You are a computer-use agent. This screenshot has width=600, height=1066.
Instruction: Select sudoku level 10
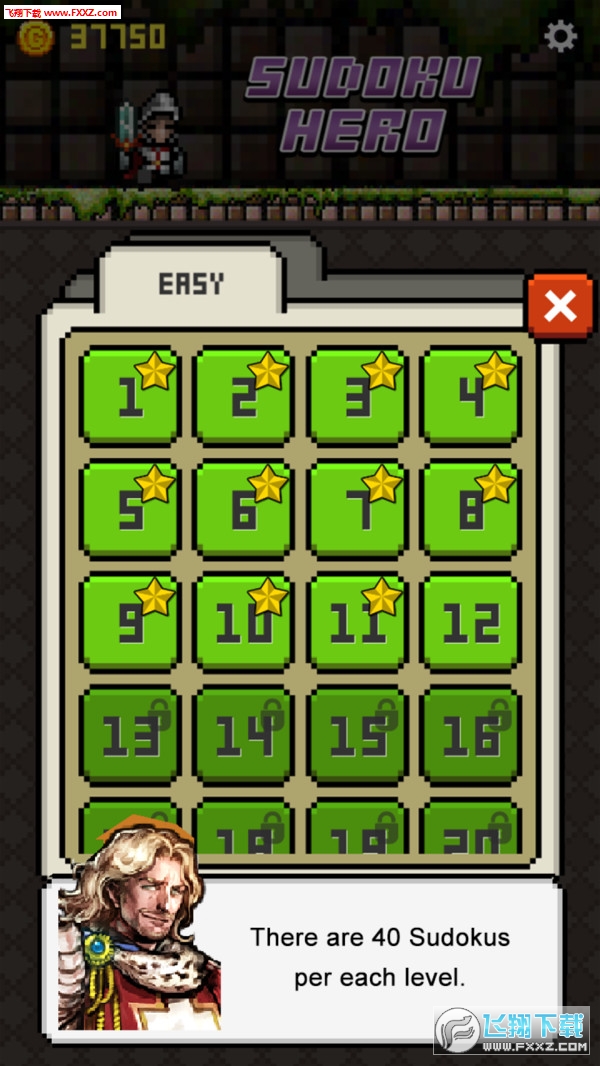pos(244,622)
